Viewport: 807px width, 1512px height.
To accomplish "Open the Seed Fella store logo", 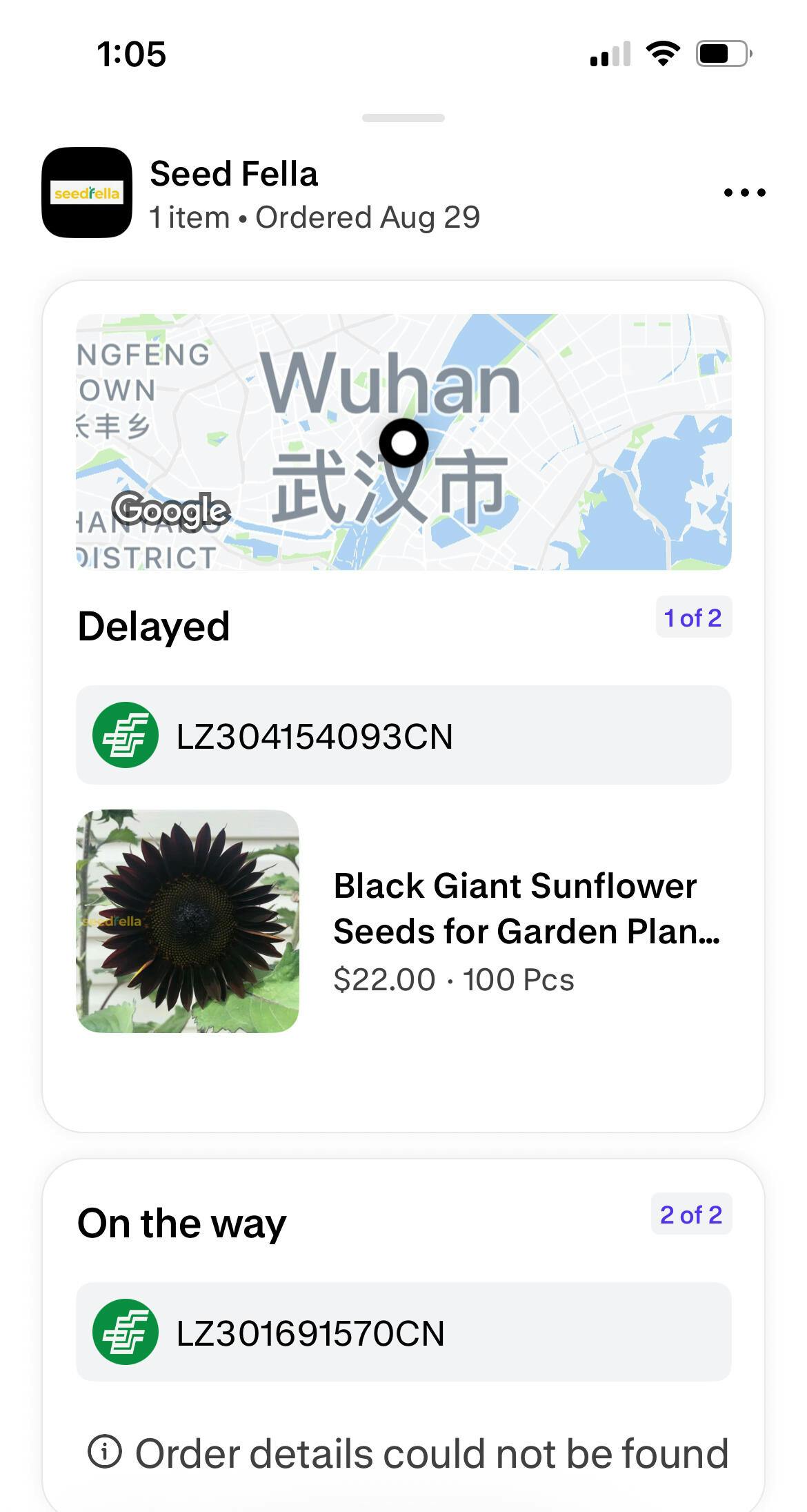I will tap(87, 193).
